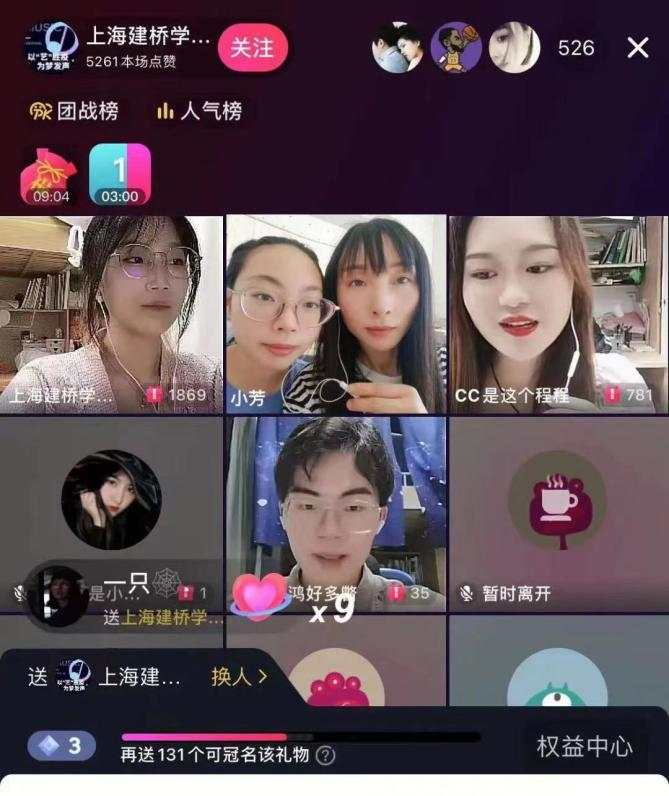Select the 上海建桥学 host video seat

[x=111, y=314]
